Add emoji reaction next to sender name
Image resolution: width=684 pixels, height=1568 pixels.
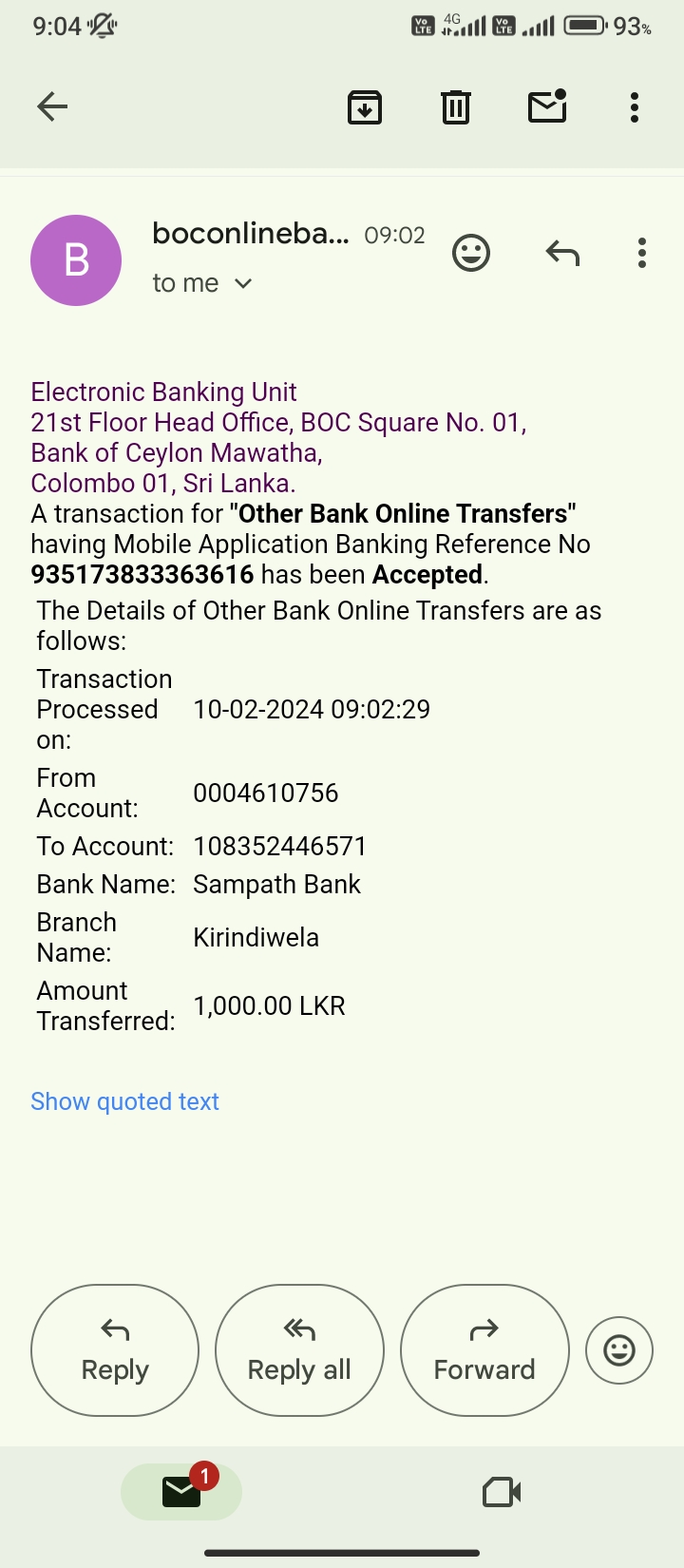click(471, 253)
